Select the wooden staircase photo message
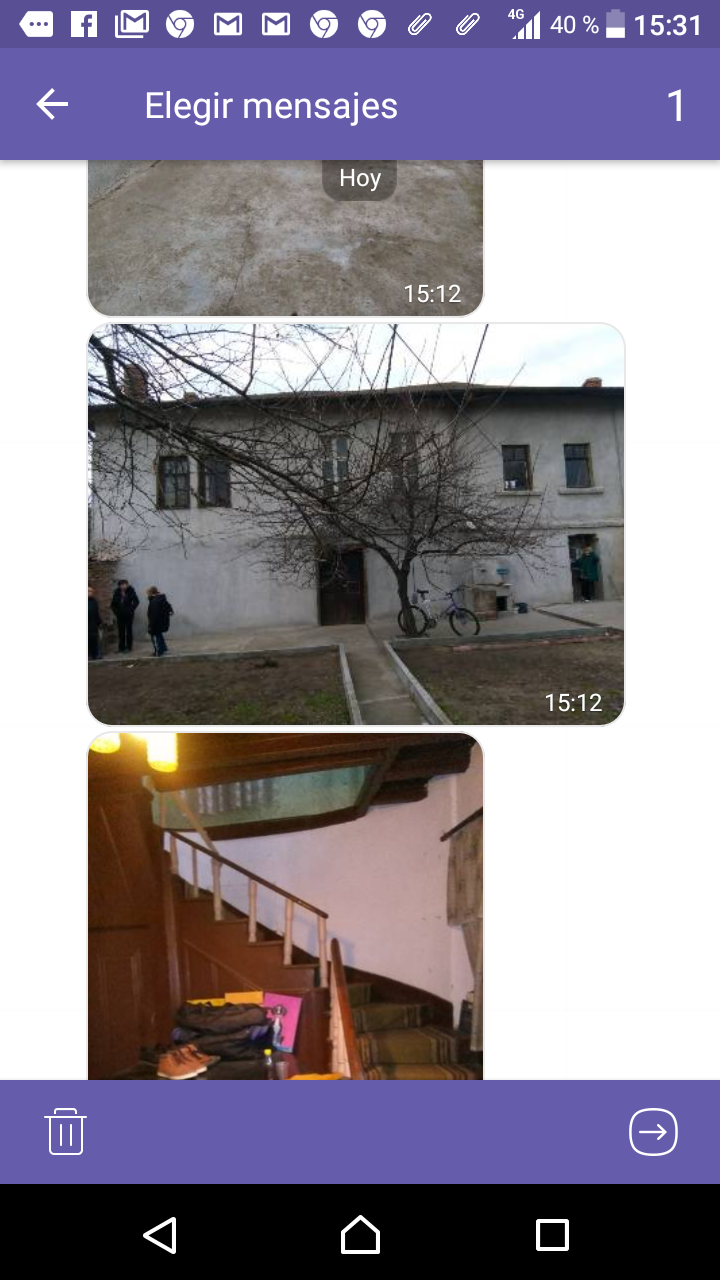This screenshot has height=1280, width=720. [x=286, y=905]
